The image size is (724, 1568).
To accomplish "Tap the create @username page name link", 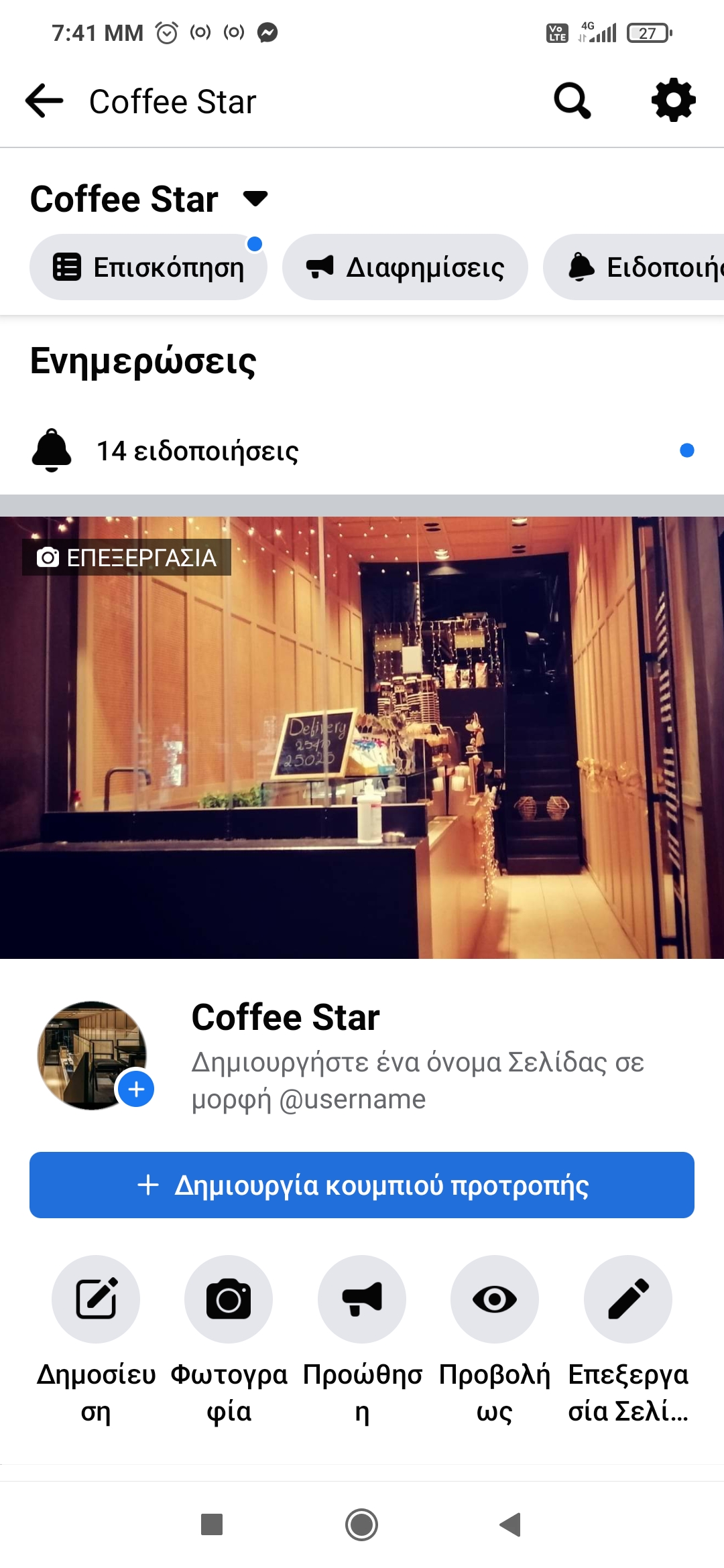I will coord(417,1080).
